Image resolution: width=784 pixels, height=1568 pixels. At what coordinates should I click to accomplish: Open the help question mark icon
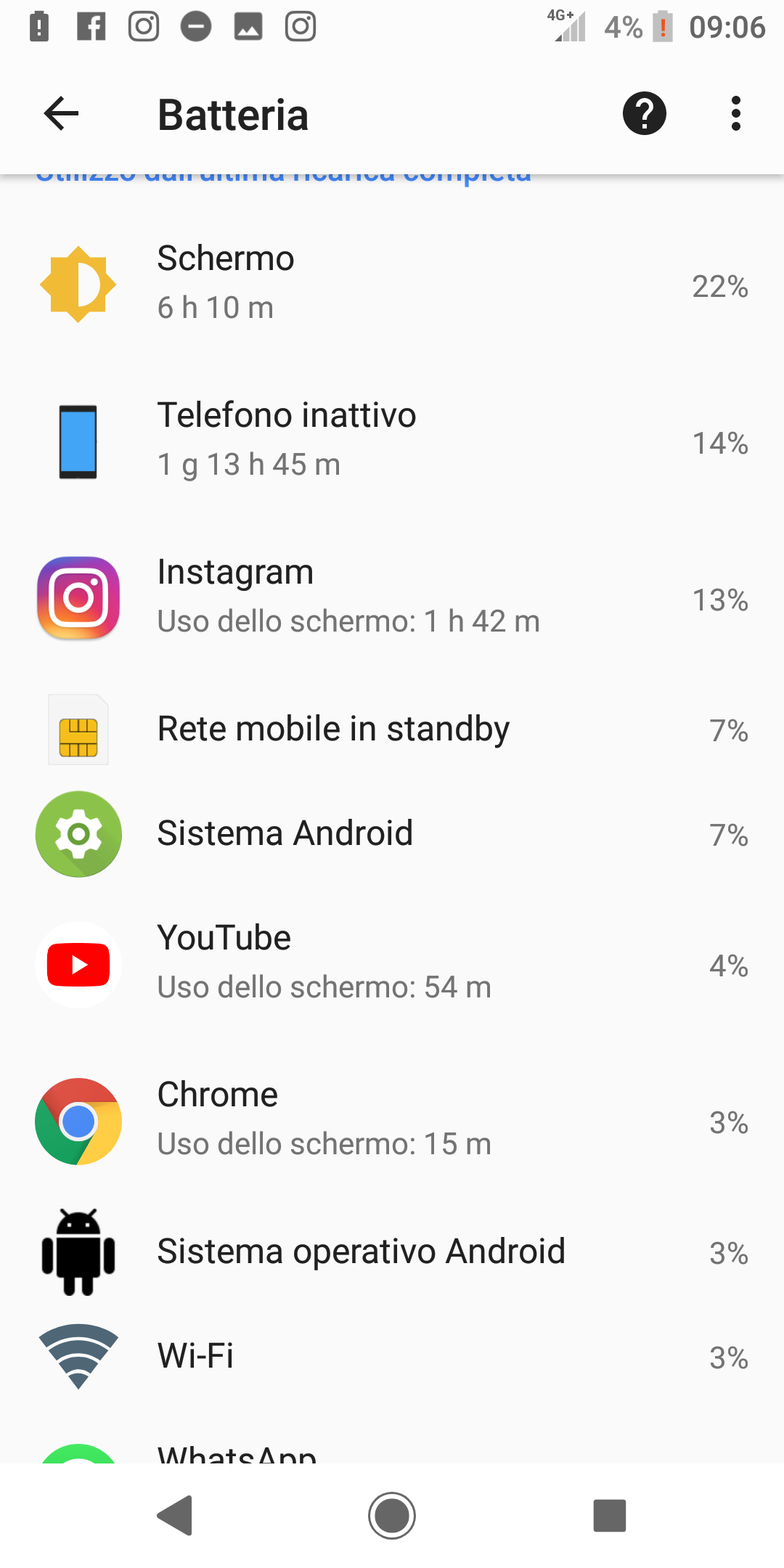(644, 114)
